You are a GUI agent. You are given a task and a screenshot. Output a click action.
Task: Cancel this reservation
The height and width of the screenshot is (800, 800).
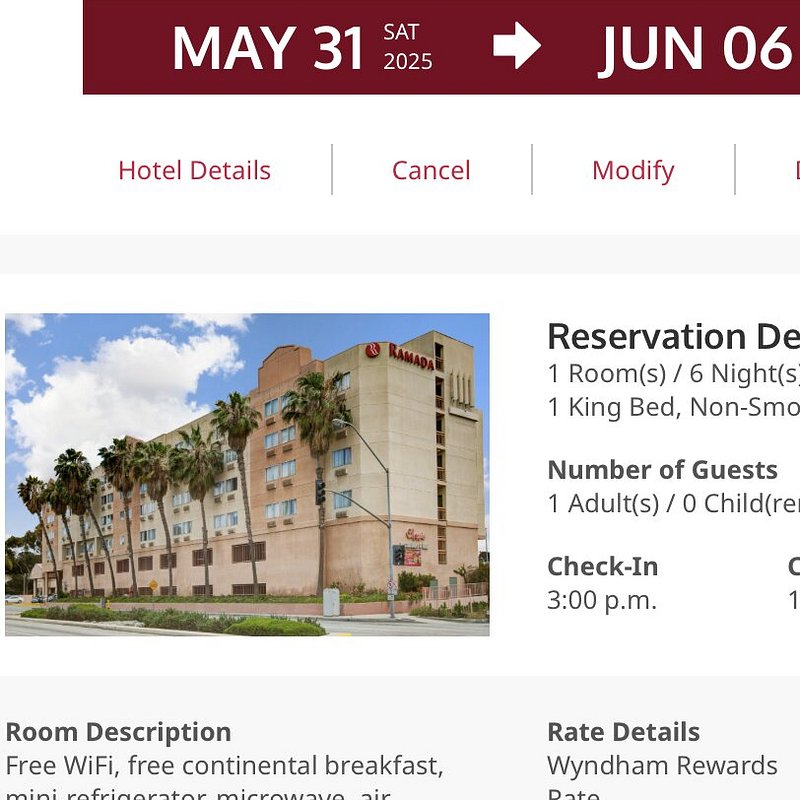[x=431, y=170]
